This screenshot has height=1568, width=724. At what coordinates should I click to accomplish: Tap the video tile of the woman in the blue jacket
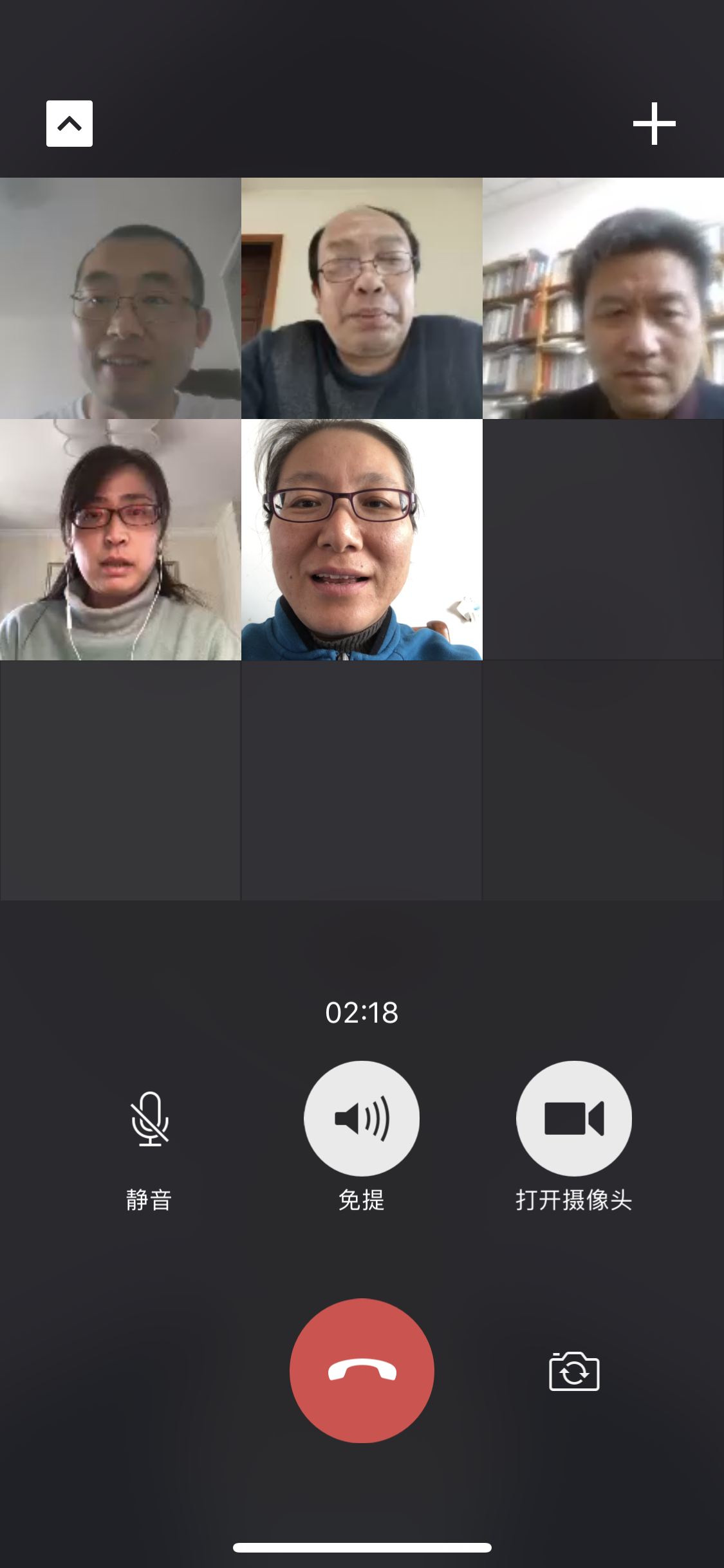362,539
